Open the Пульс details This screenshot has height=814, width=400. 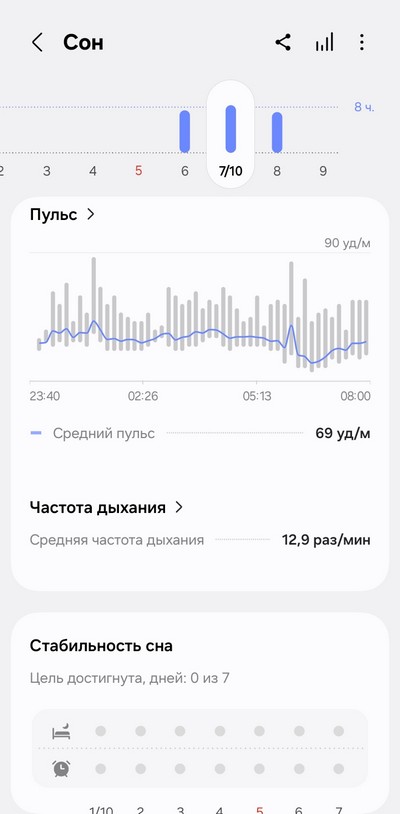[62, 214]
